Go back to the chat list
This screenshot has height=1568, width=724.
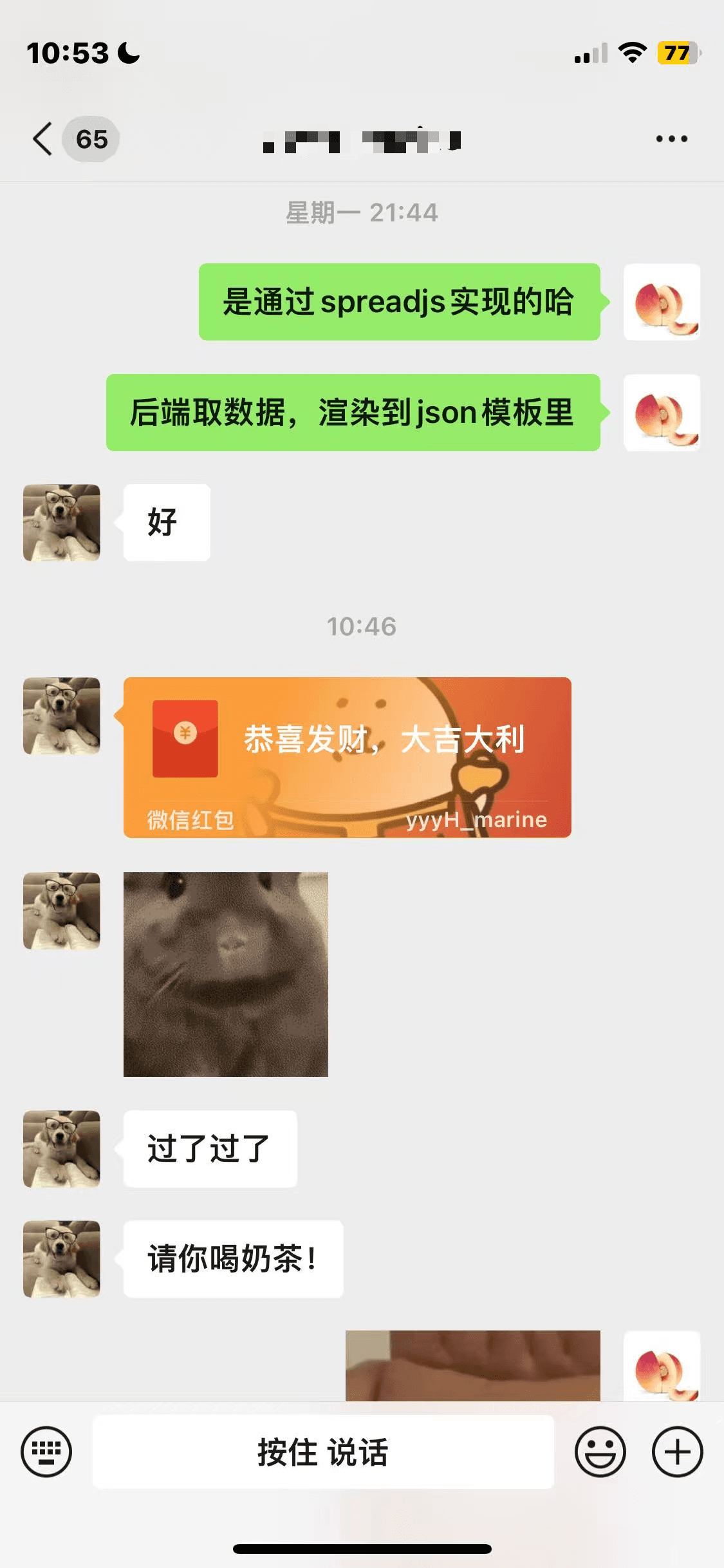pos(44,139)
